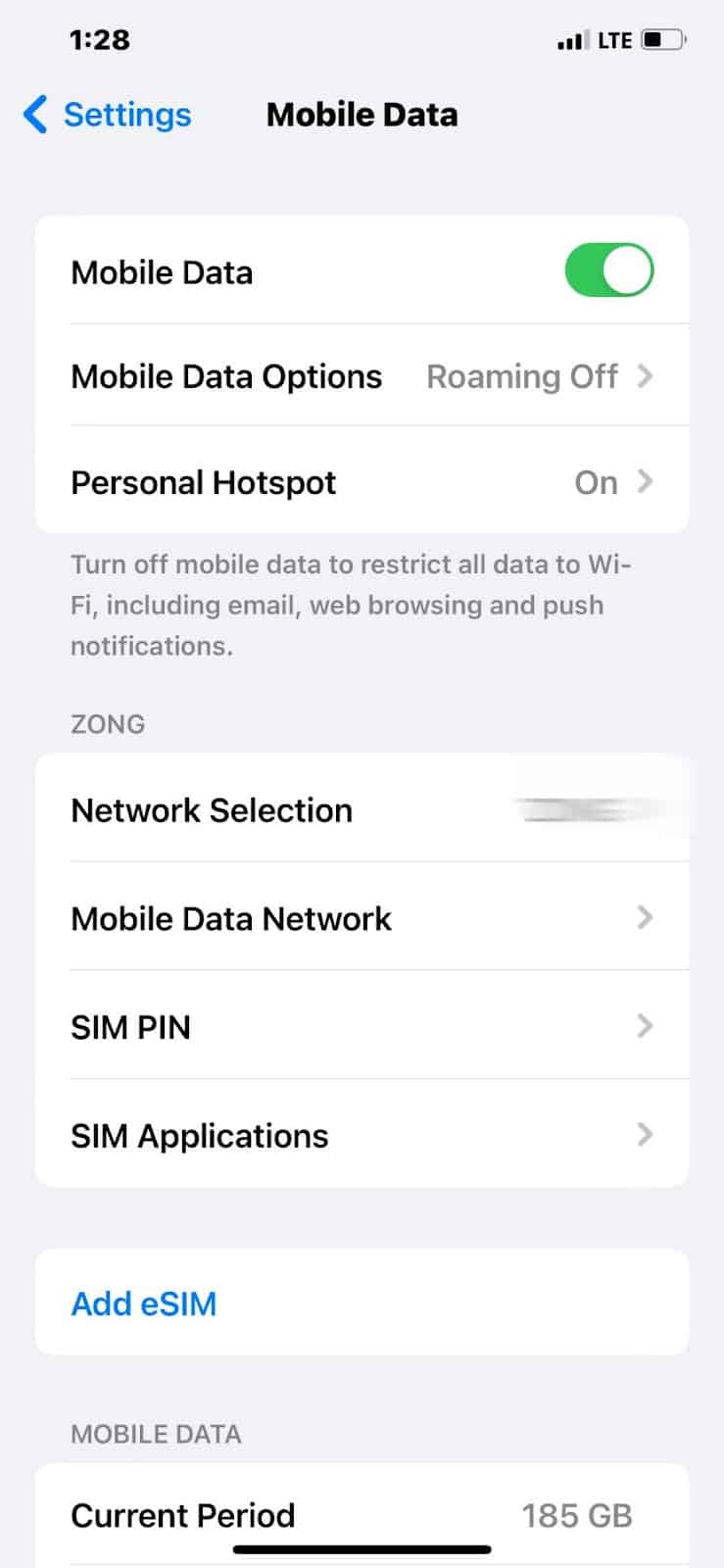Open Mobile Data Network settings

click(x=362, y=918)
